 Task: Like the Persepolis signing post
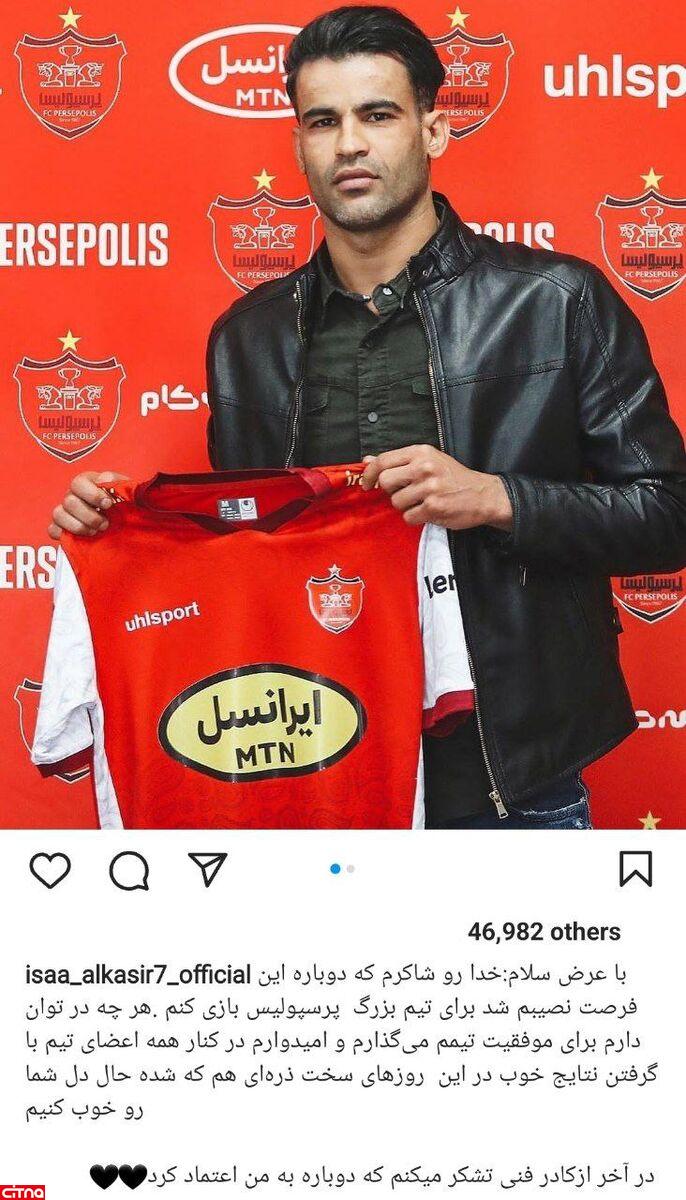pos(50,870)
